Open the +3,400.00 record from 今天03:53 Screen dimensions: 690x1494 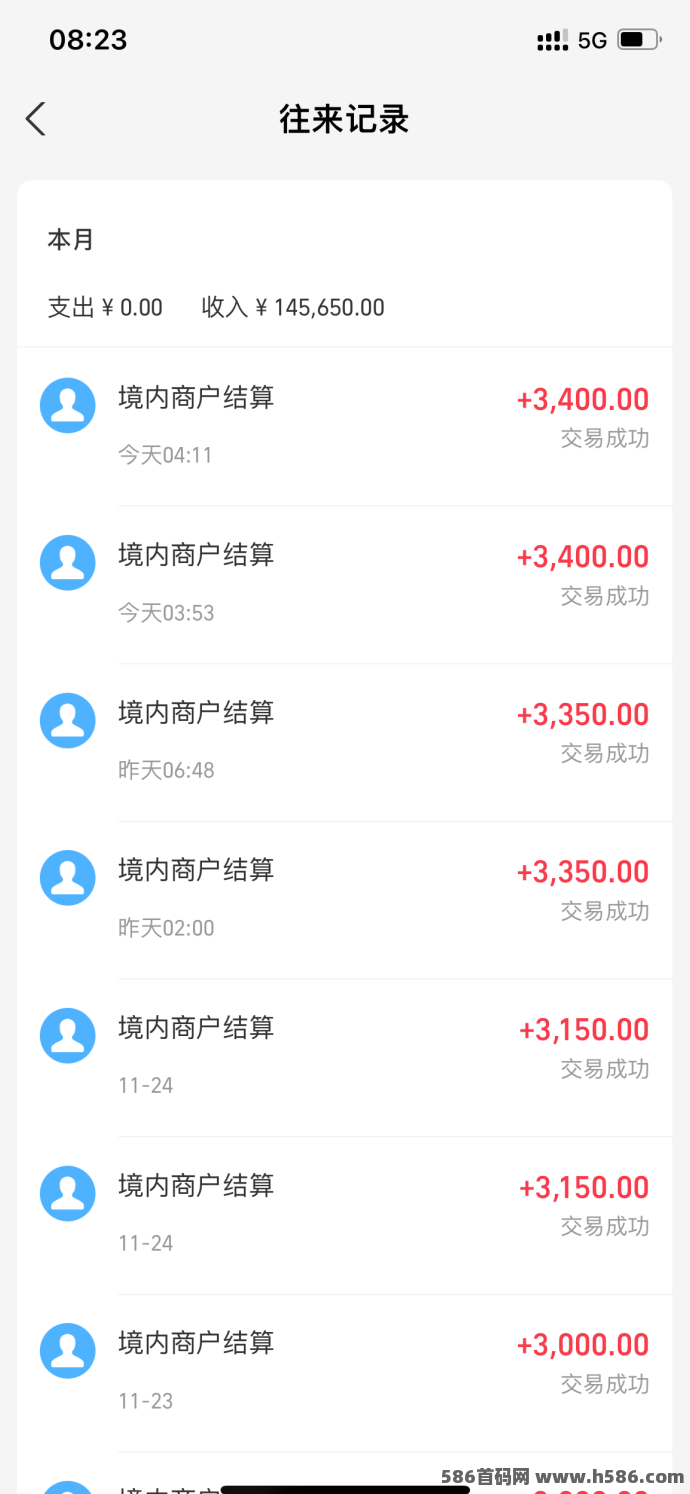click(x=344, y=585)
